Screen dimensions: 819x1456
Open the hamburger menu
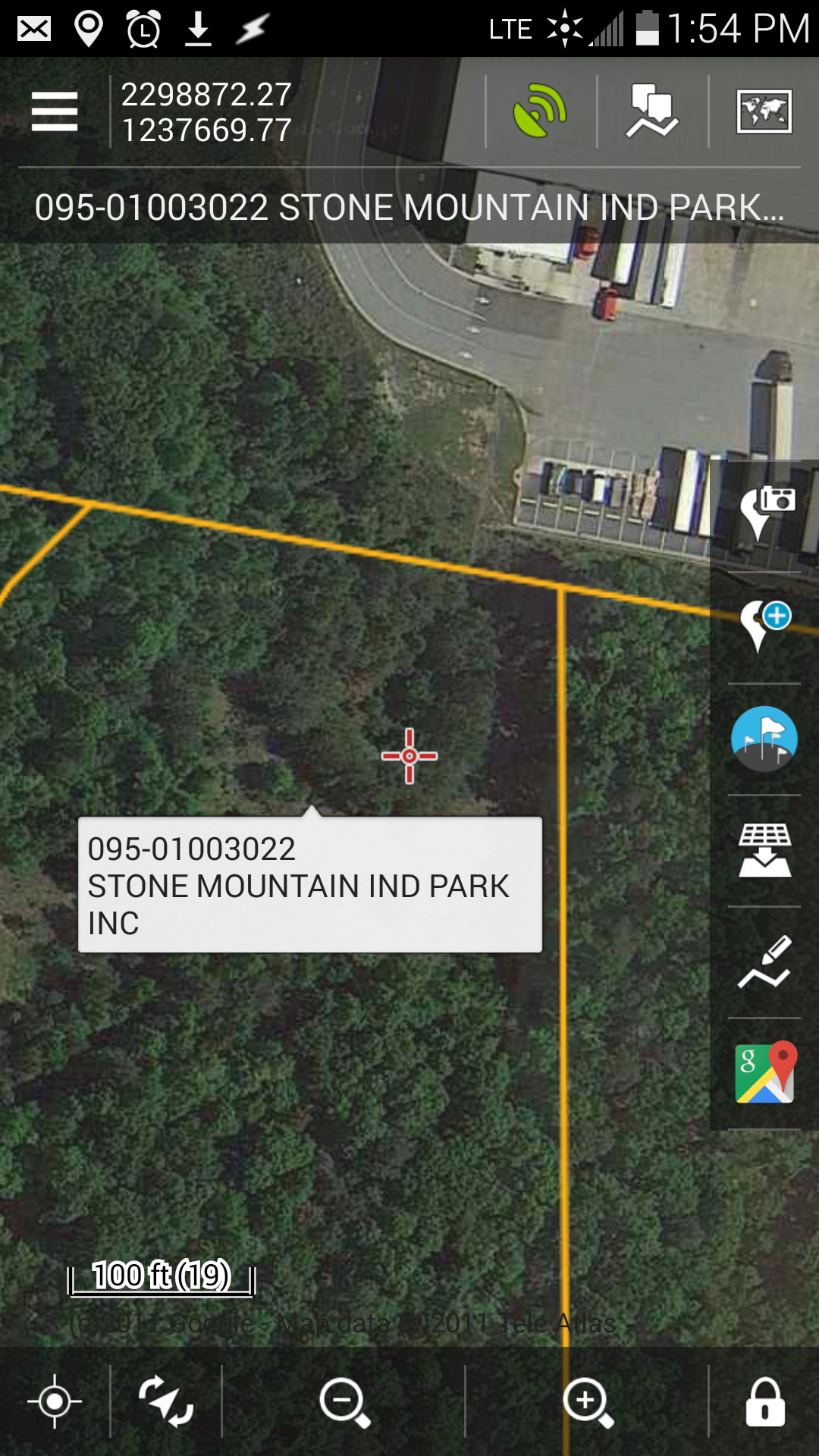[x=55, y=111]
